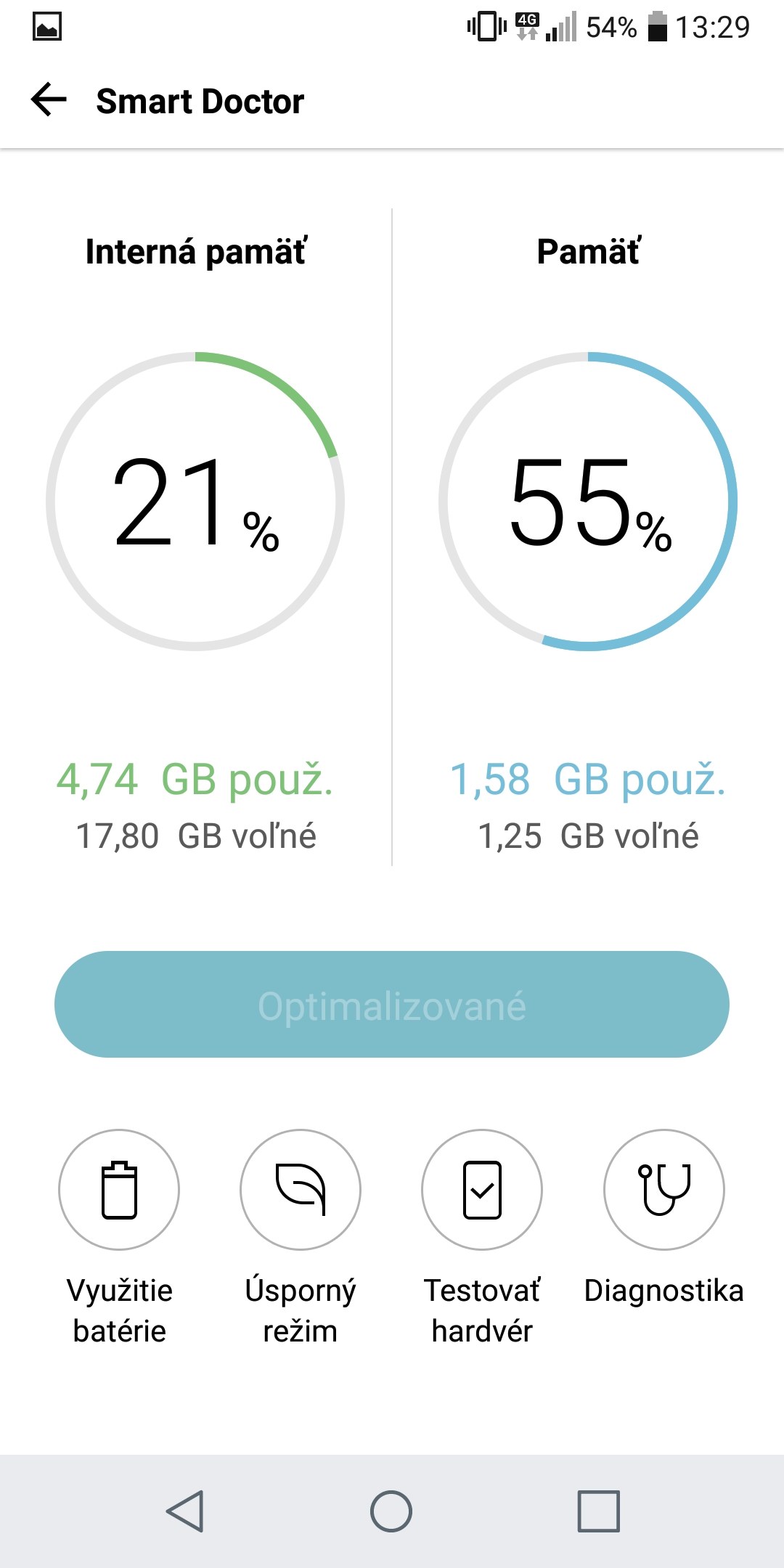Go back from Smart Doctor
This screenshot has width=784, height=1568.
coord(49,100)
